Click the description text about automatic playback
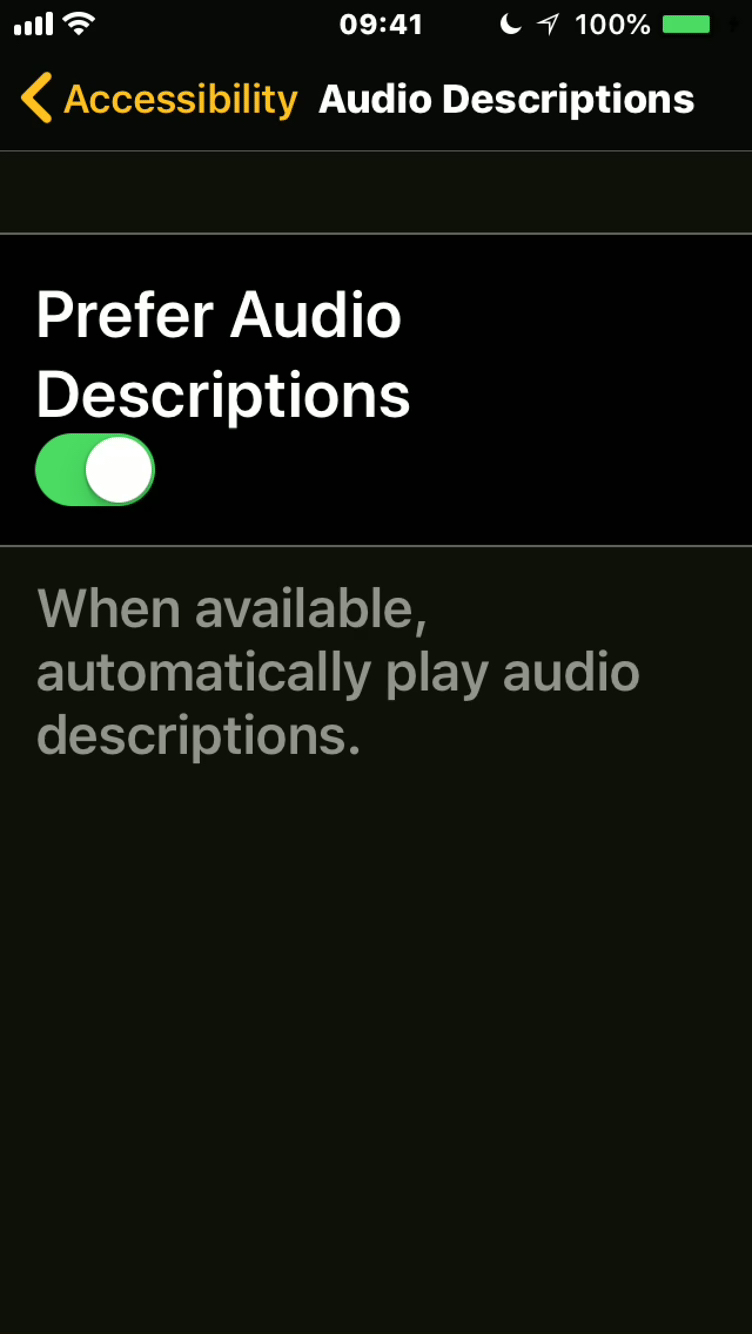Image resolution: width=752 pixels, height=1334 pixels. click(x=340, y=672)
